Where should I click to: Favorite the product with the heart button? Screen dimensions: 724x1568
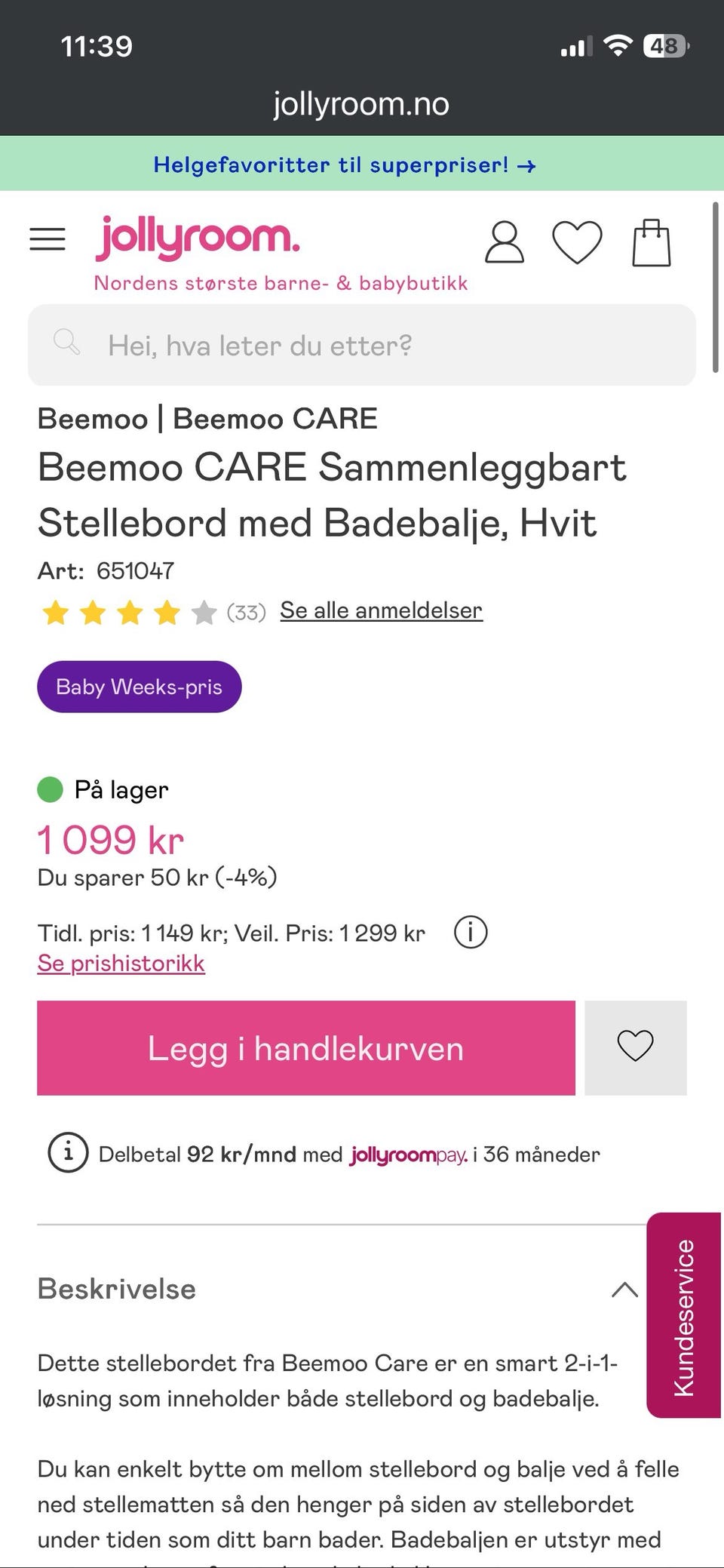[636, 1048]
